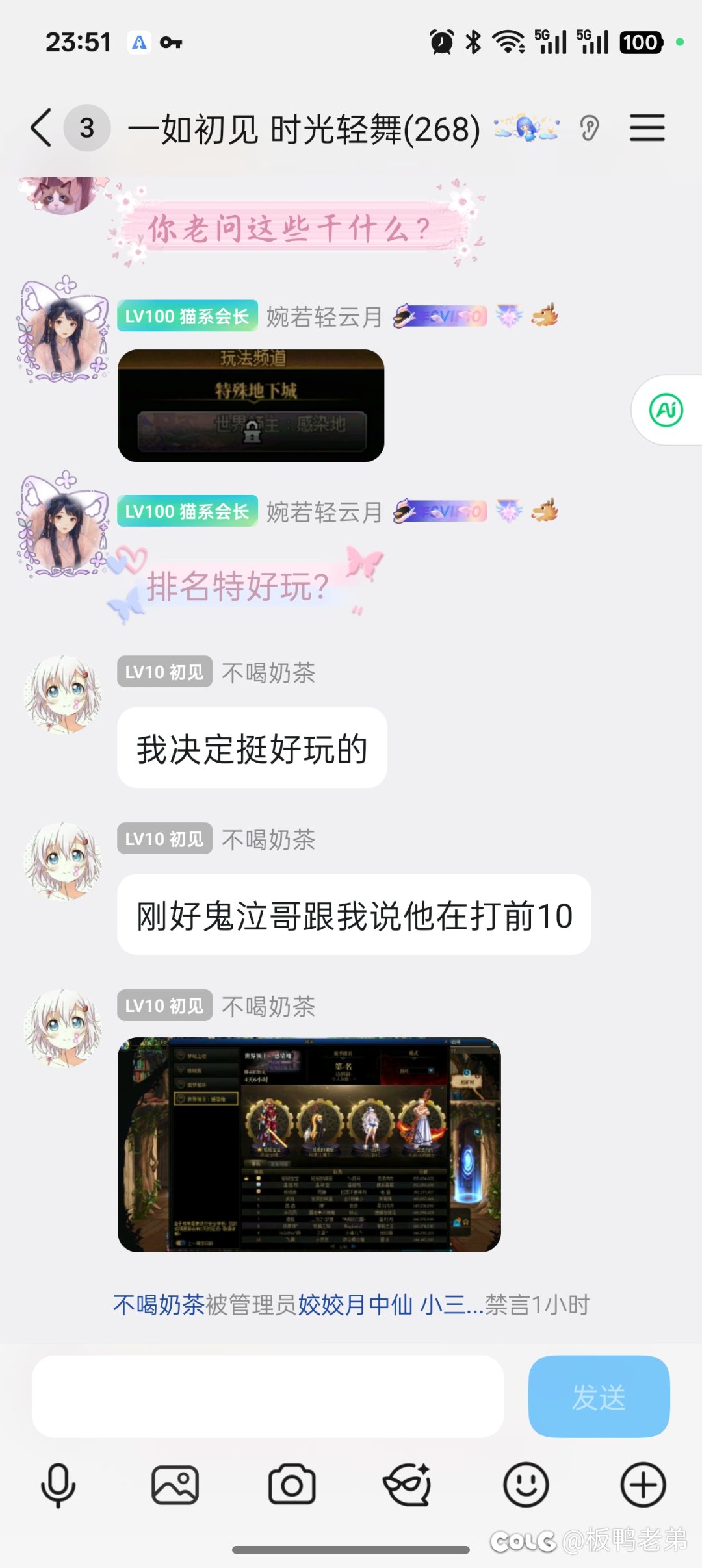Image resolution: width=702 pixels, height=1568 pixels.
Task: Open the floating AI assistant button
Action: tap(666, 410)
